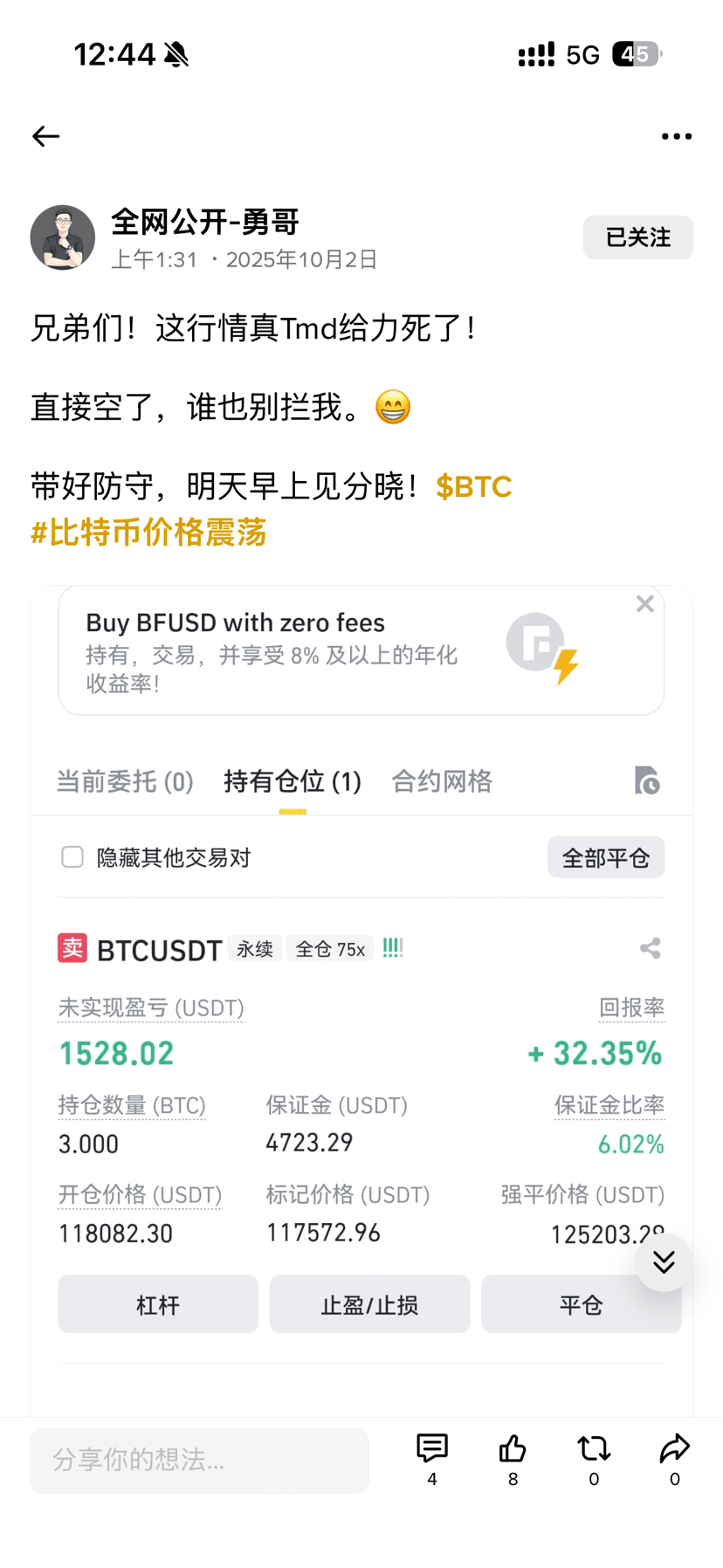Share this post via the arrow icon

(674, 1450)
